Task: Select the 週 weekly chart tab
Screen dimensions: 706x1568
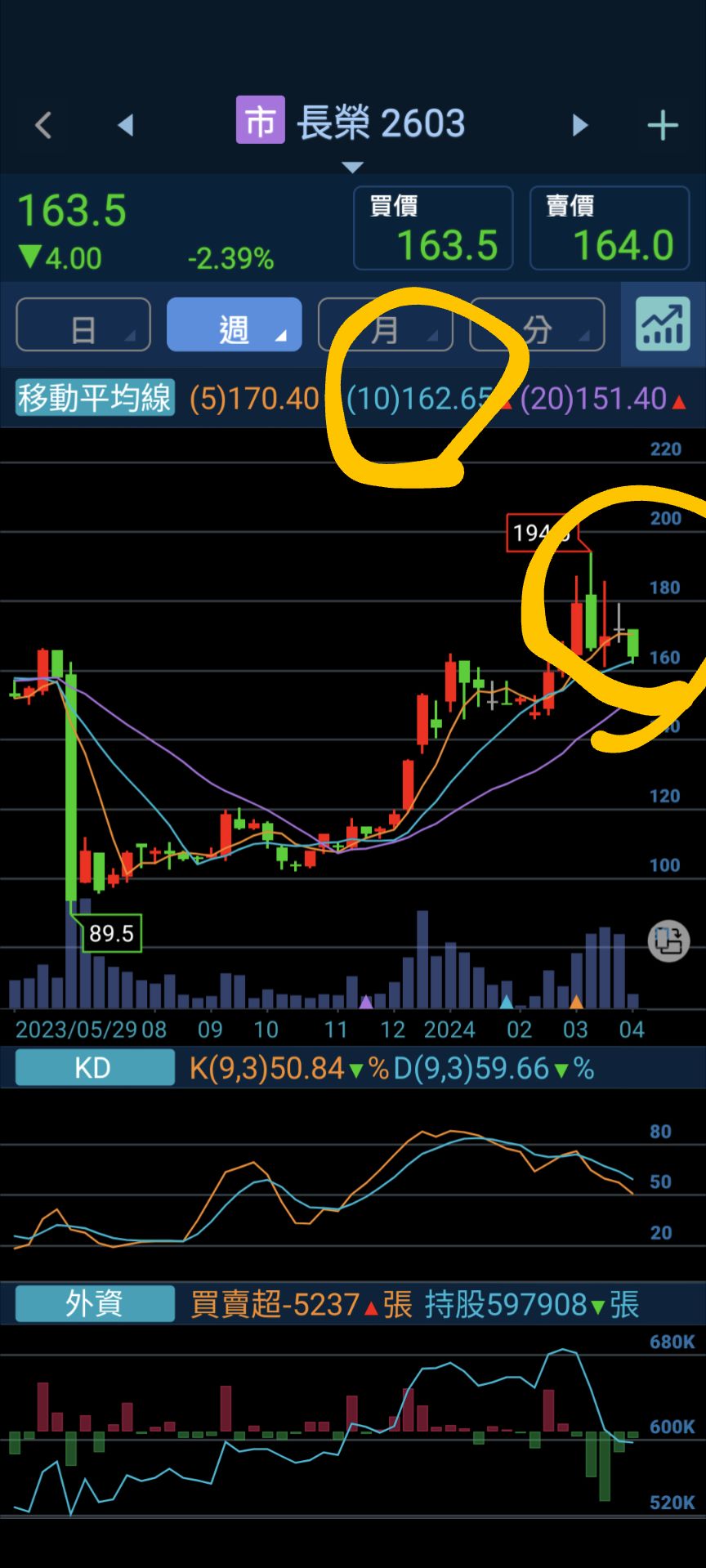Action: point(235,325)
